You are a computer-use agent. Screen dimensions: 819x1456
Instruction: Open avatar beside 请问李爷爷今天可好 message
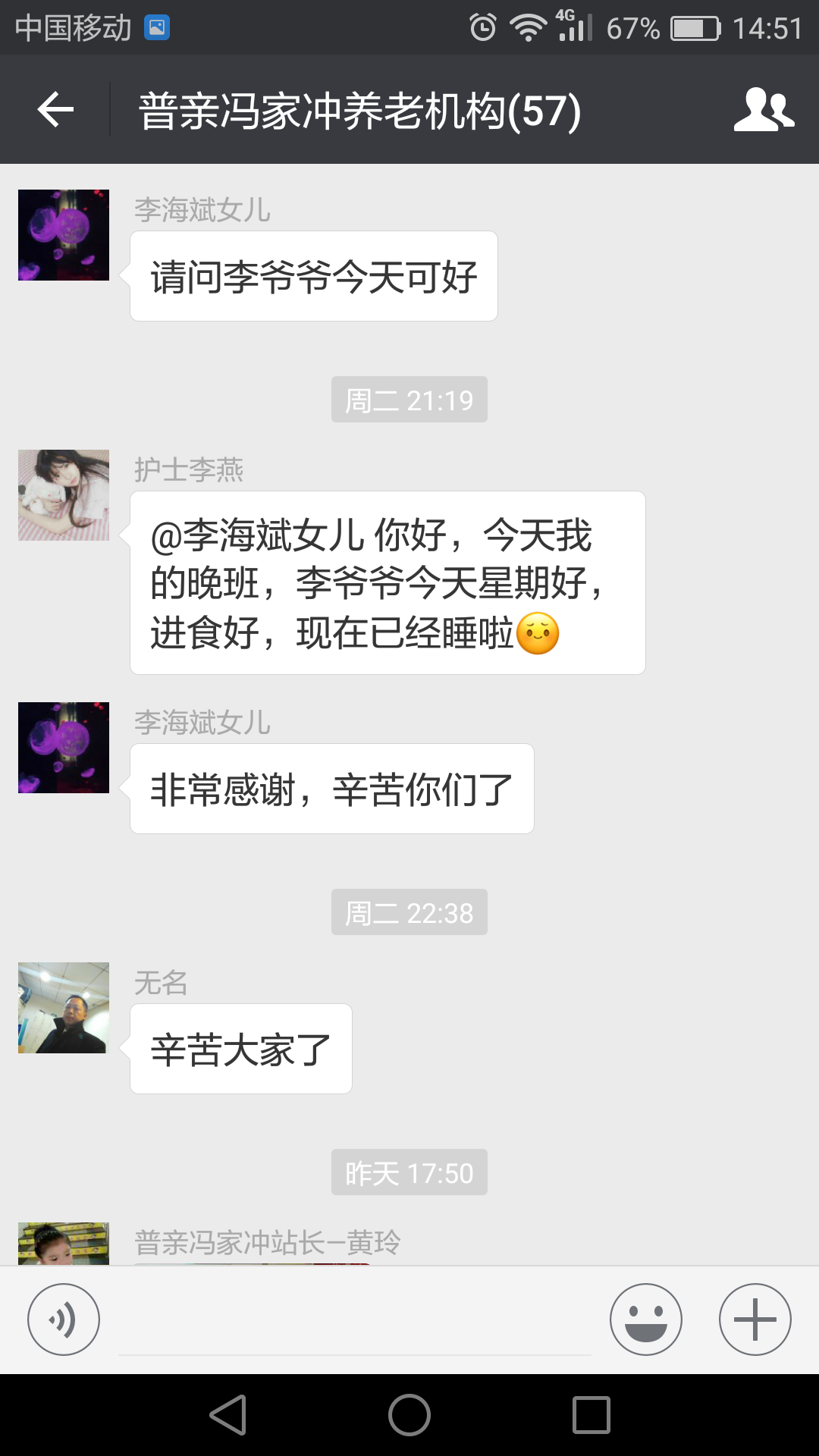pos(64,235)
